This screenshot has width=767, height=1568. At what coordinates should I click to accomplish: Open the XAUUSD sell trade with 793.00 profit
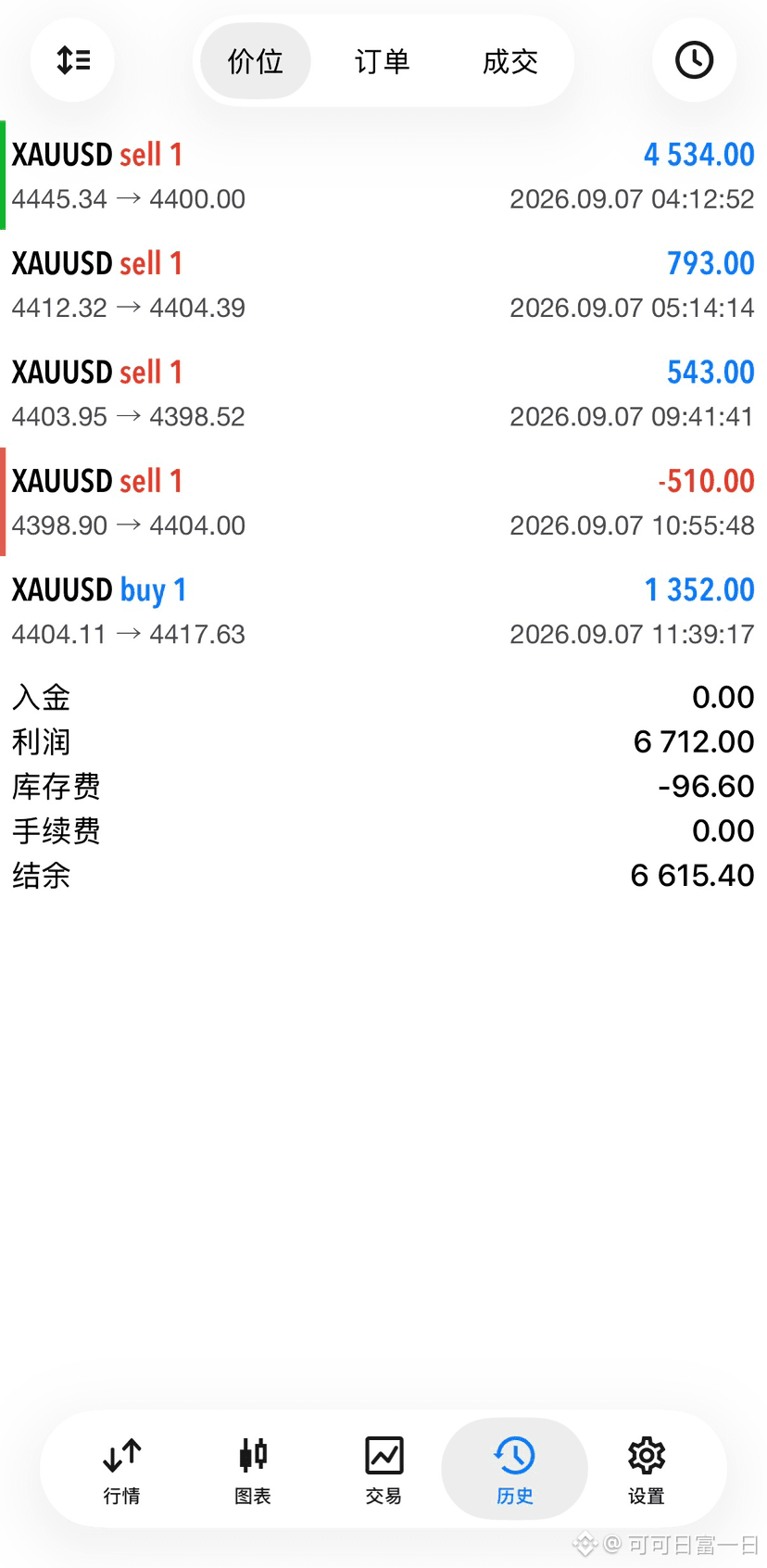[383, 285]
